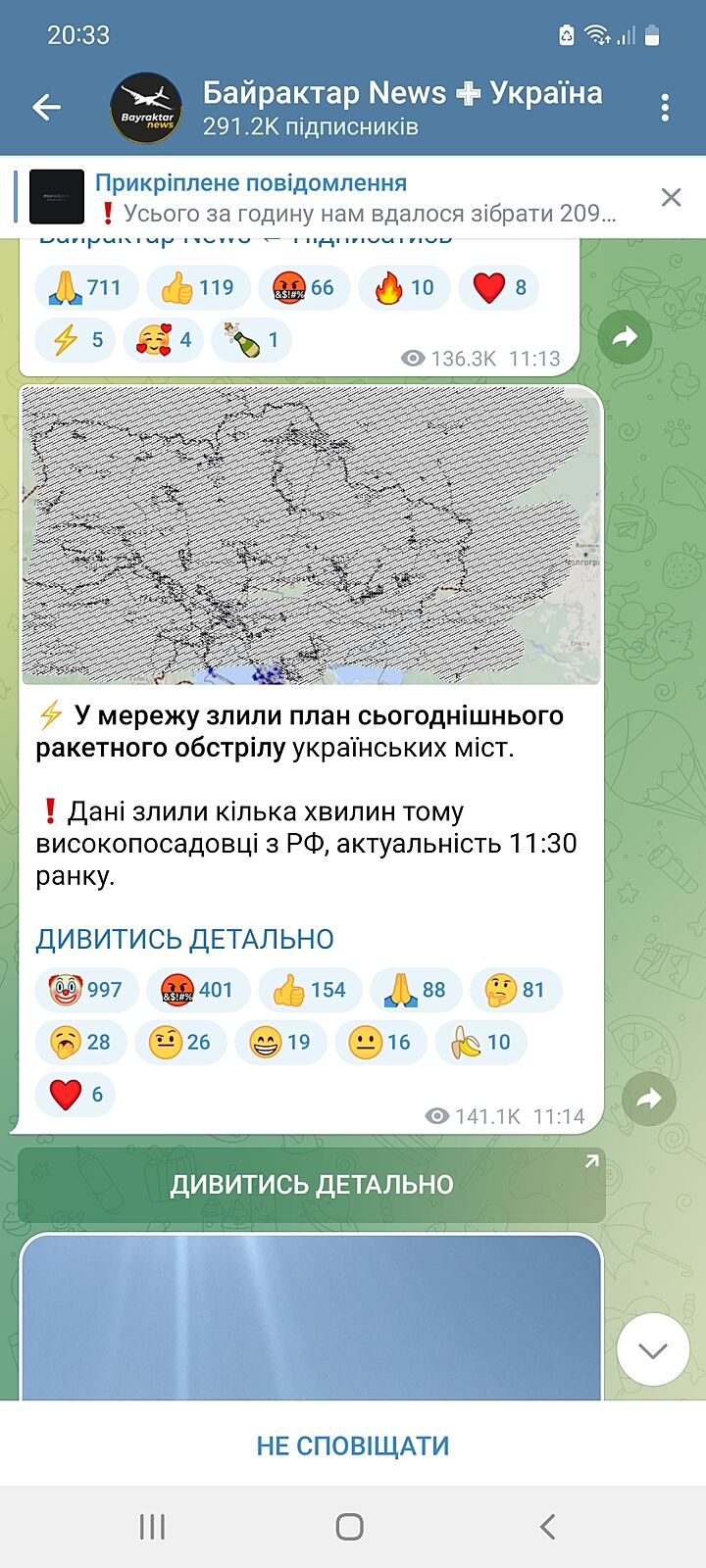The width and height of the screenshot is (706, 1568).
Task: Follow the ДИВИТИСЬ ДЕТАЛЬНО text link
Action: coord(185,939)
